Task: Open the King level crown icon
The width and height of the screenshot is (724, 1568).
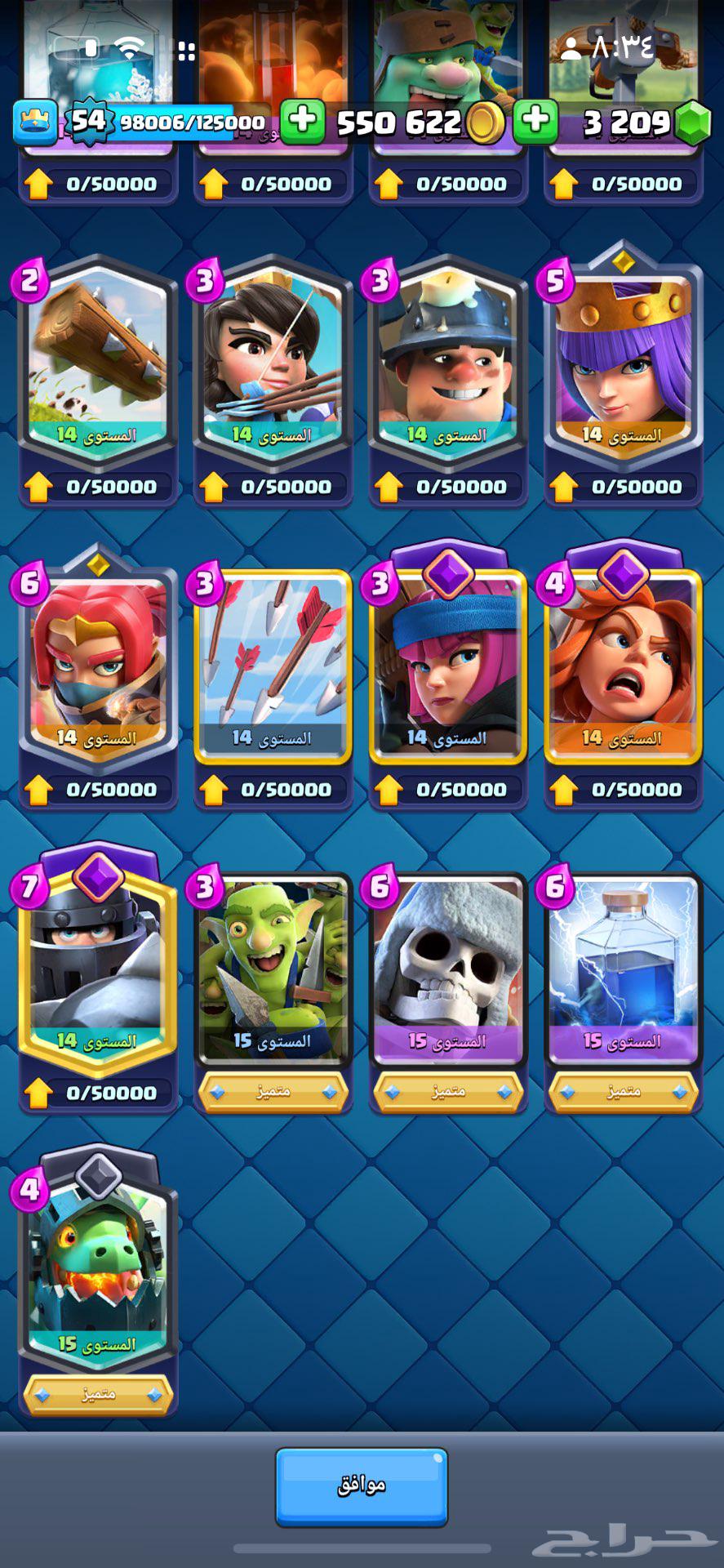Action: [35, 122]
